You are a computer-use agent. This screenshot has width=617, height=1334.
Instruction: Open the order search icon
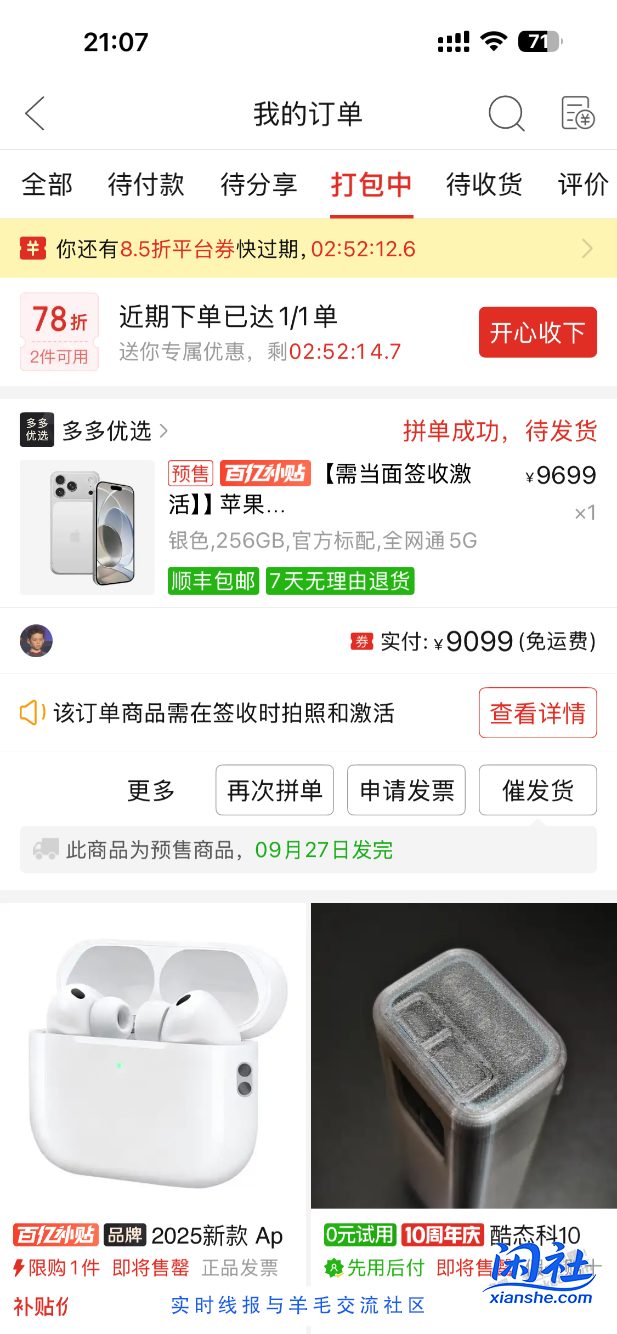506,114
